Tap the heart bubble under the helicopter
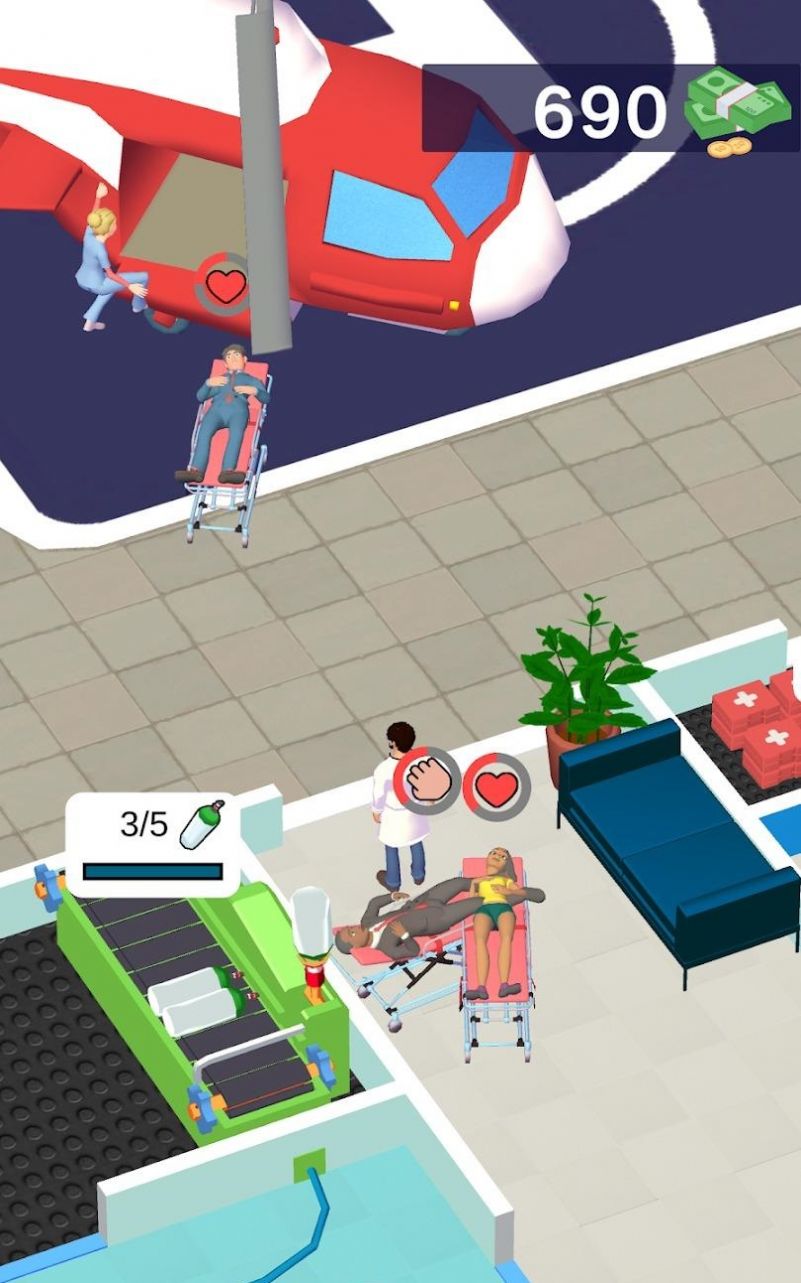The height and width of the screenshot is (1283, 801). pos(226,286)
